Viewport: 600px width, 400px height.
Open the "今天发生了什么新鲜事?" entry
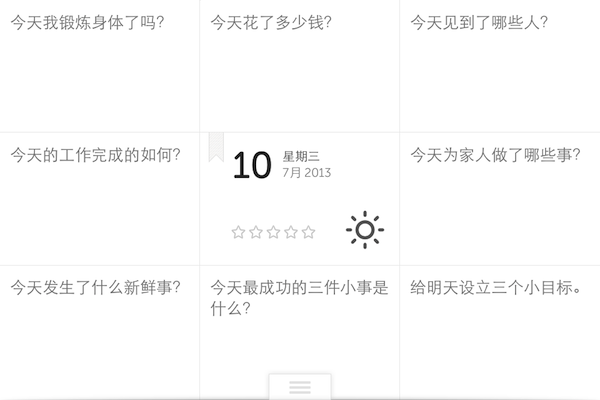[x=99, y=331]
